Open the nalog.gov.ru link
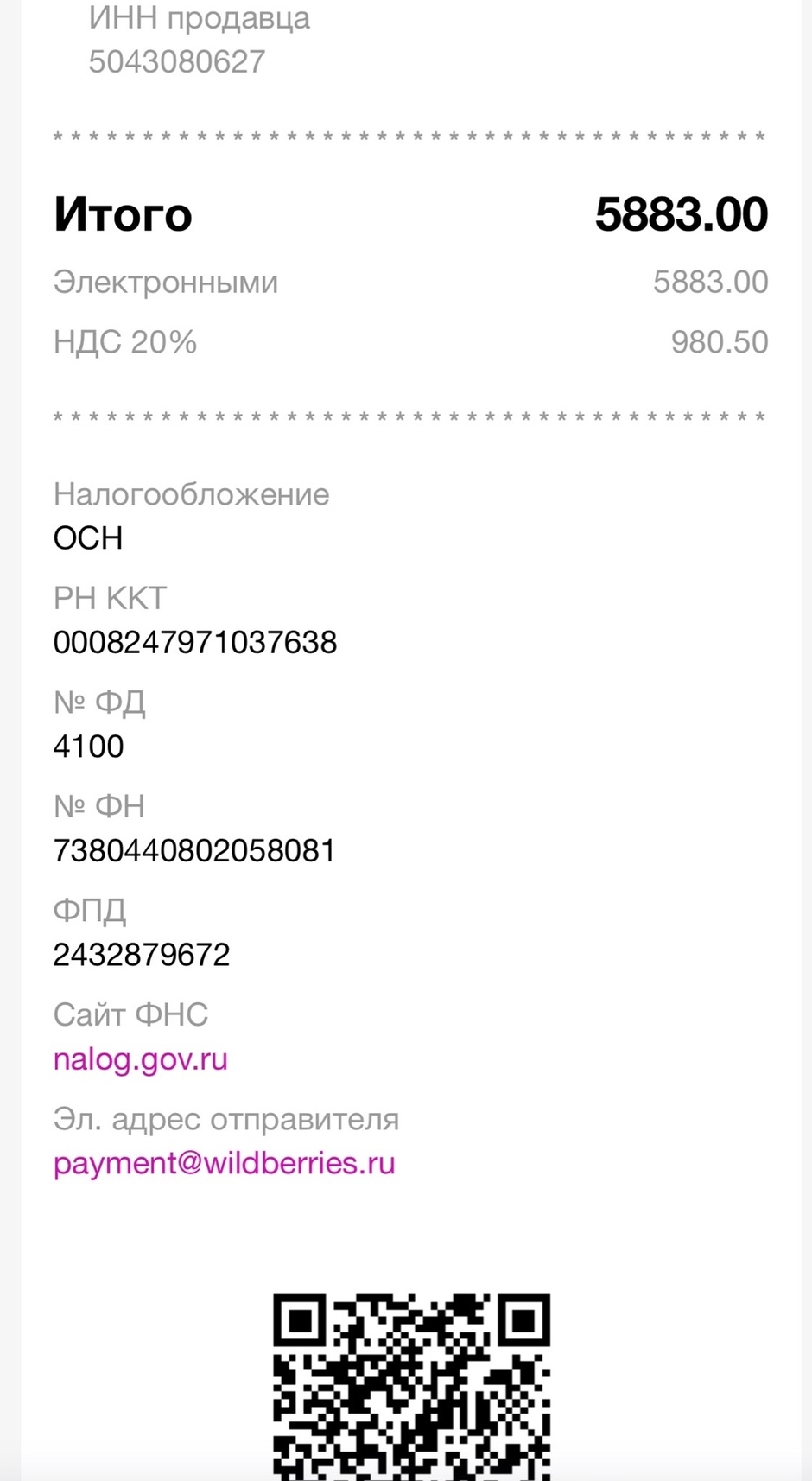Image resolution: width=812 pixels, height=1481 pixels. pos(140,1059)
